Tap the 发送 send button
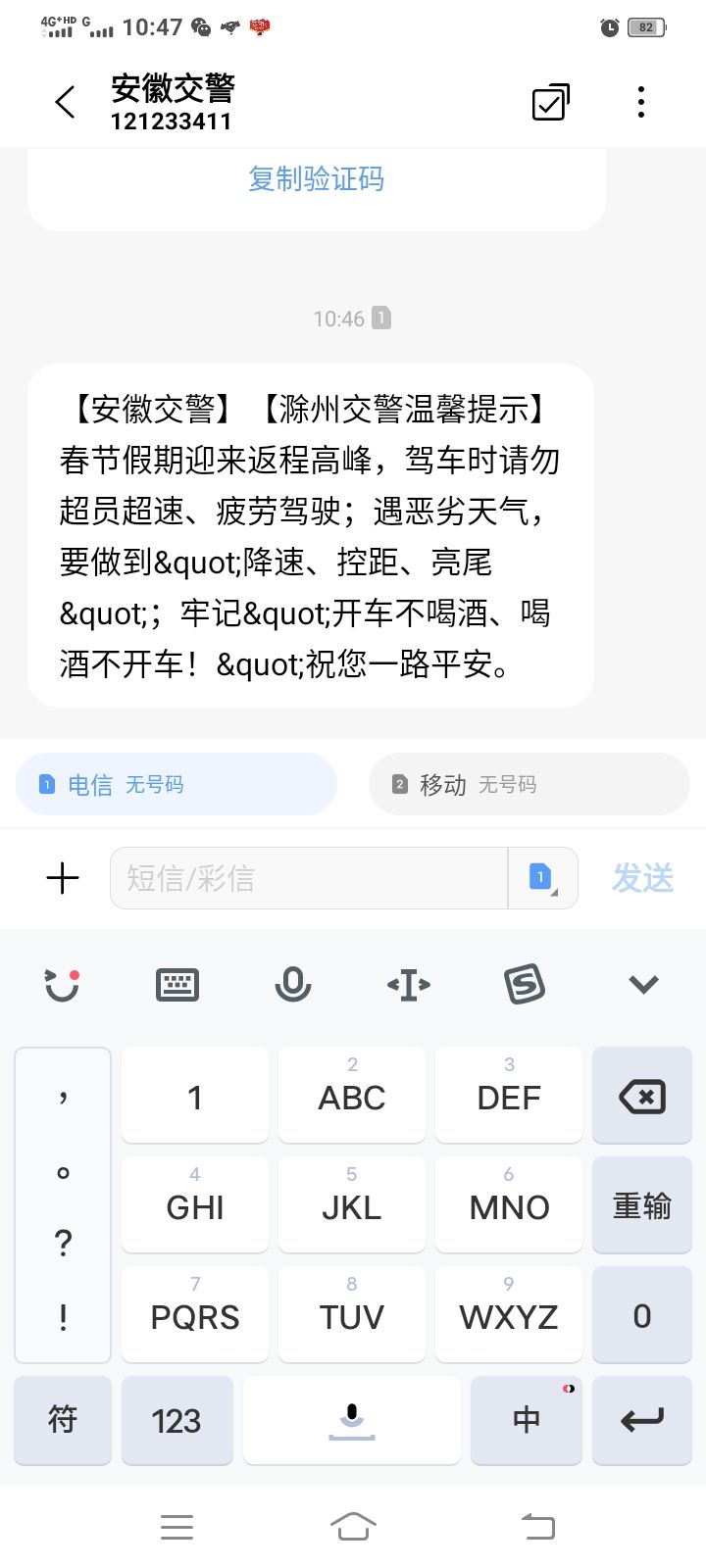The image size is (706, 1568). pos(643,878)
